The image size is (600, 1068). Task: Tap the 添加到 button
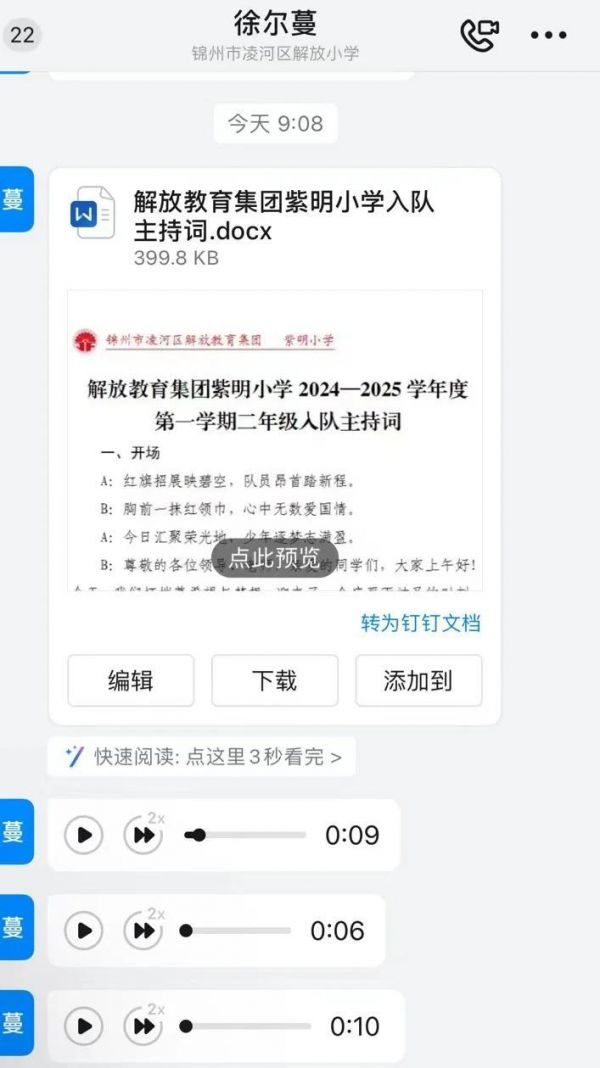[418, 681]
